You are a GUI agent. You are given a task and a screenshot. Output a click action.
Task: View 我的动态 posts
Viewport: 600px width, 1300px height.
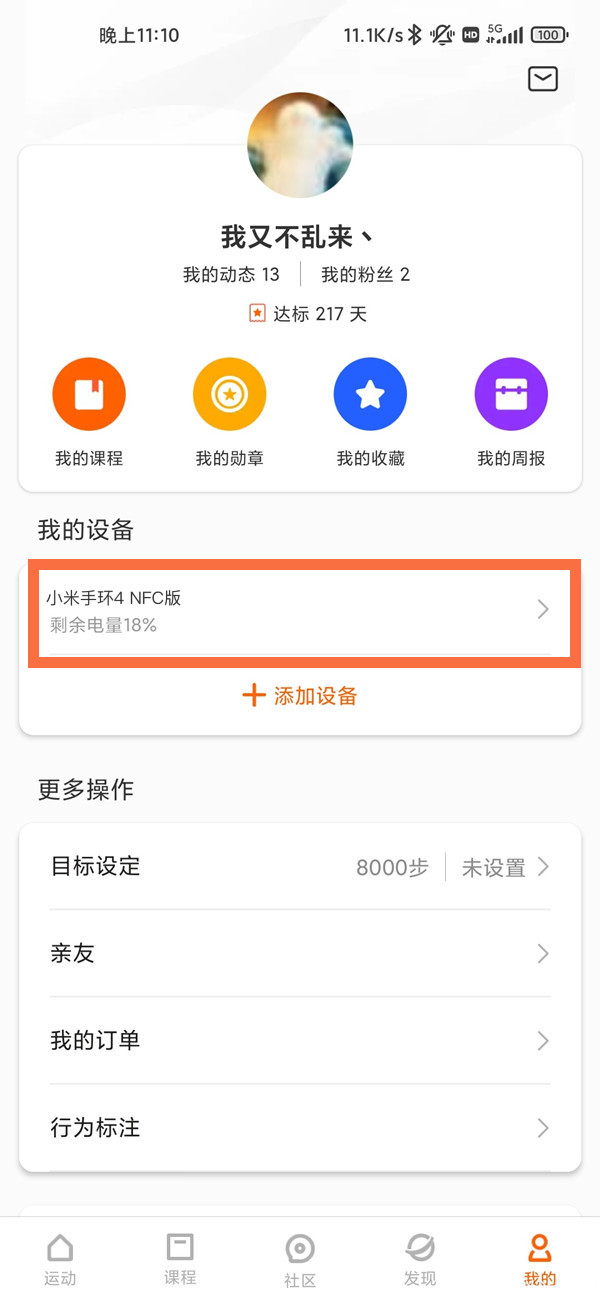coord(231,274)
